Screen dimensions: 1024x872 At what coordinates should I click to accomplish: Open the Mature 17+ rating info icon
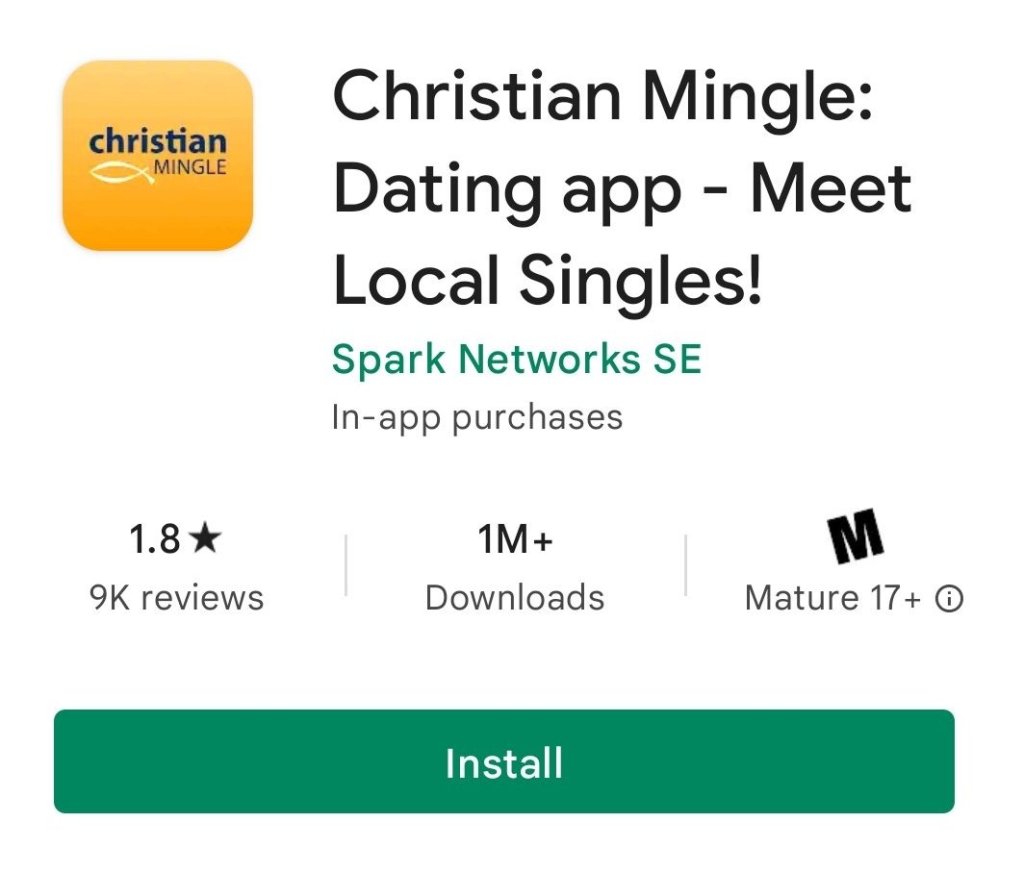[x=948, y=599]
